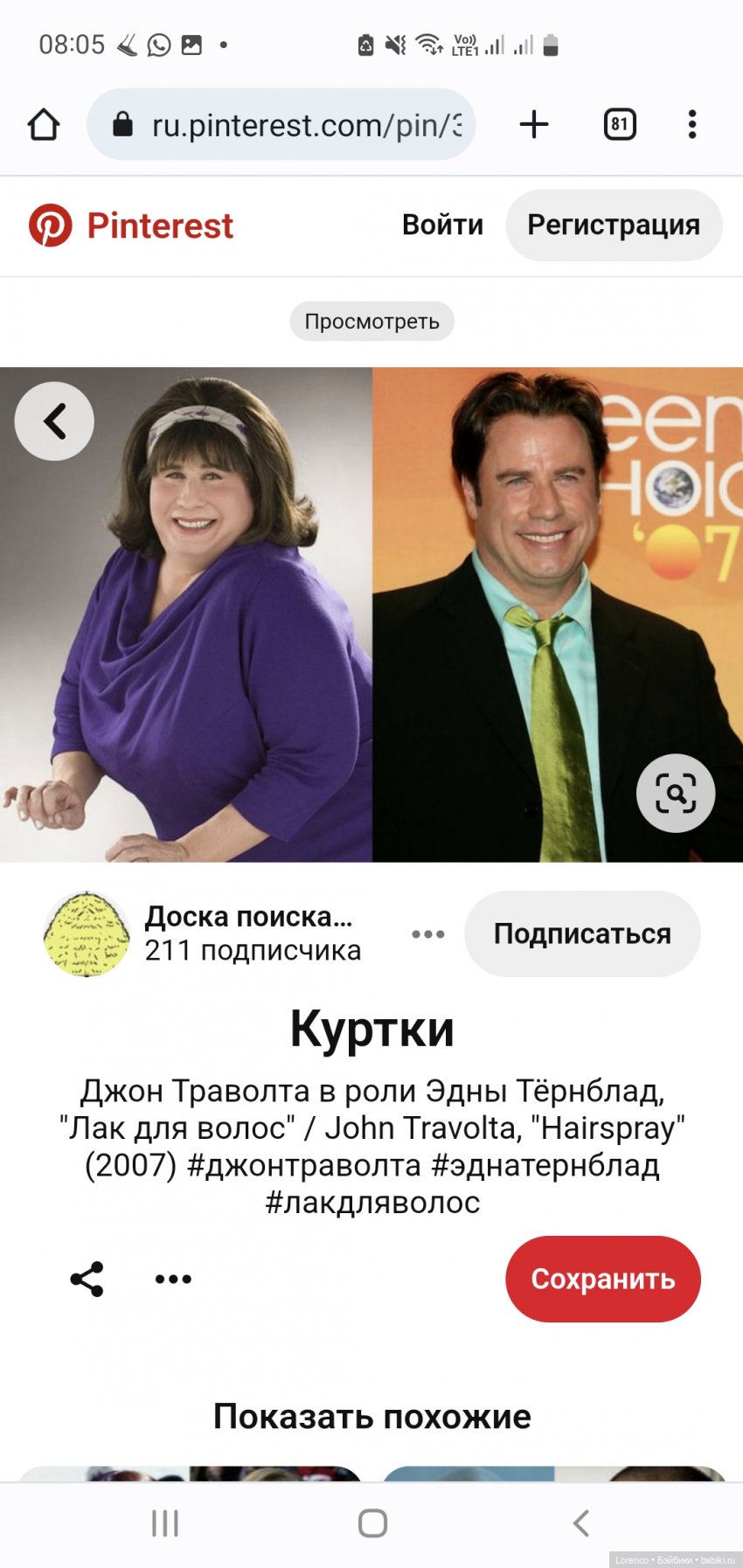Open the three-dot options beside the profile
743x1568 pixels.
pyautogui.click(x=427, y=934)
